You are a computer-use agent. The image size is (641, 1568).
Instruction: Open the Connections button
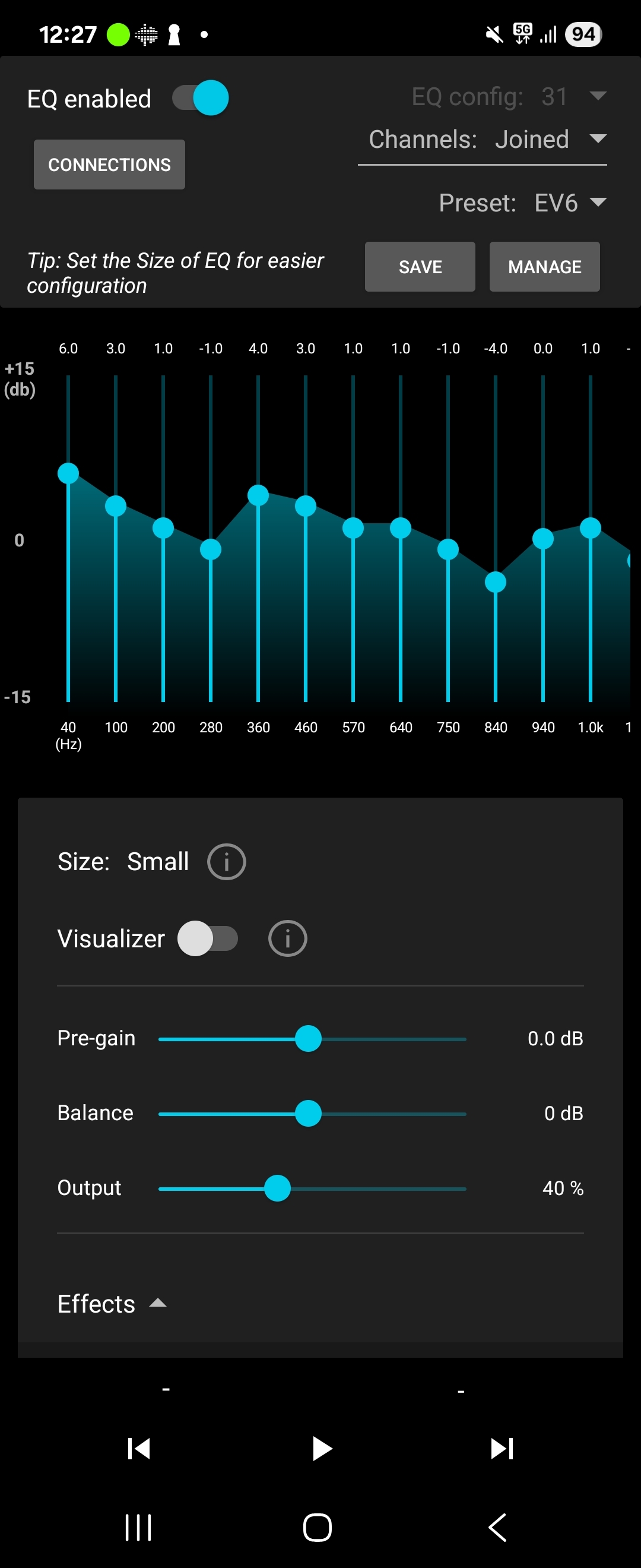pos(109,165)
